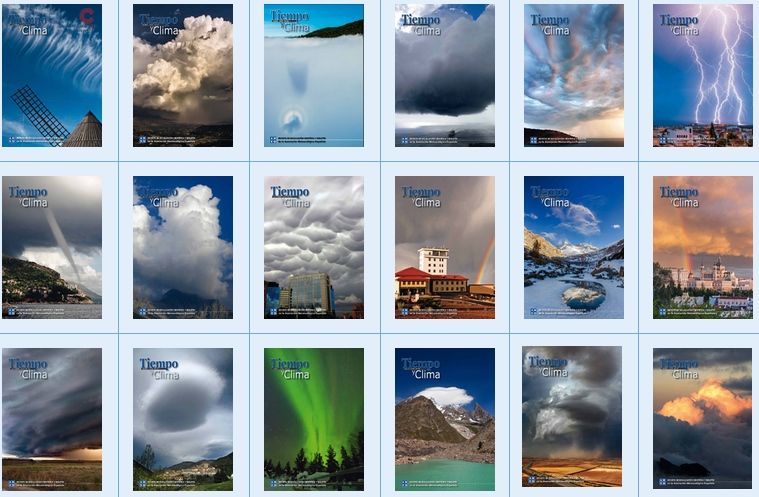Select the waterspout over coast cover
Screen dimensions: 759x497
pos(52,248)
